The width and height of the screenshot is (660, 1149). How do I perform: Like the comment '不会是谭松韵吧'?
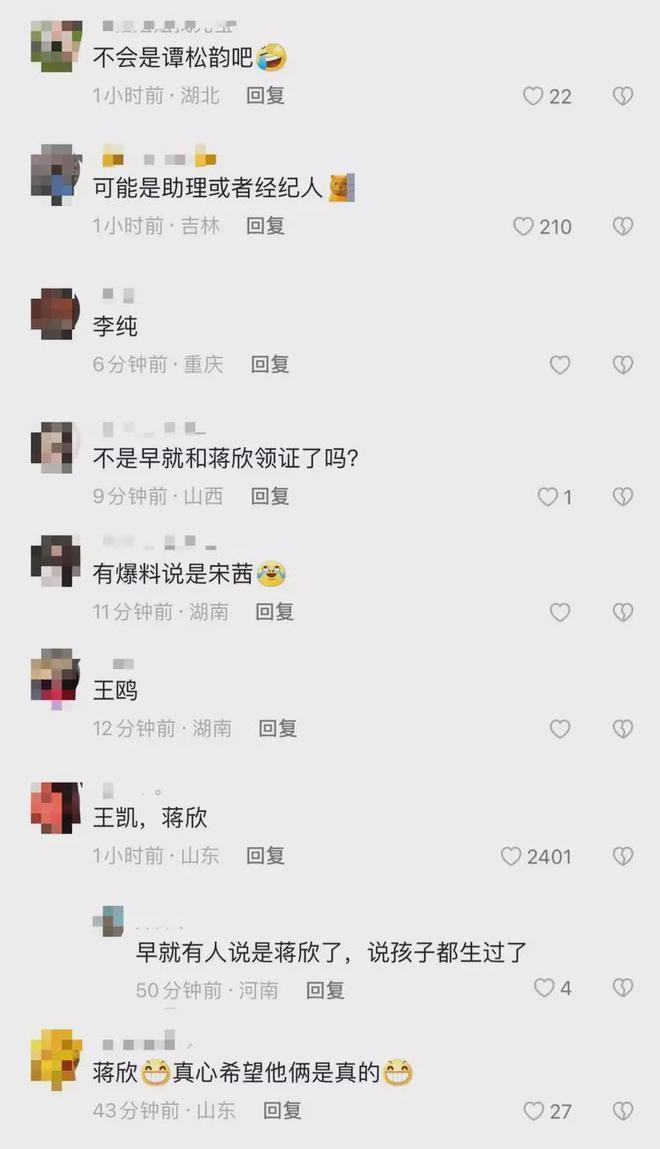pyautogui.click(x=534, y=96)
